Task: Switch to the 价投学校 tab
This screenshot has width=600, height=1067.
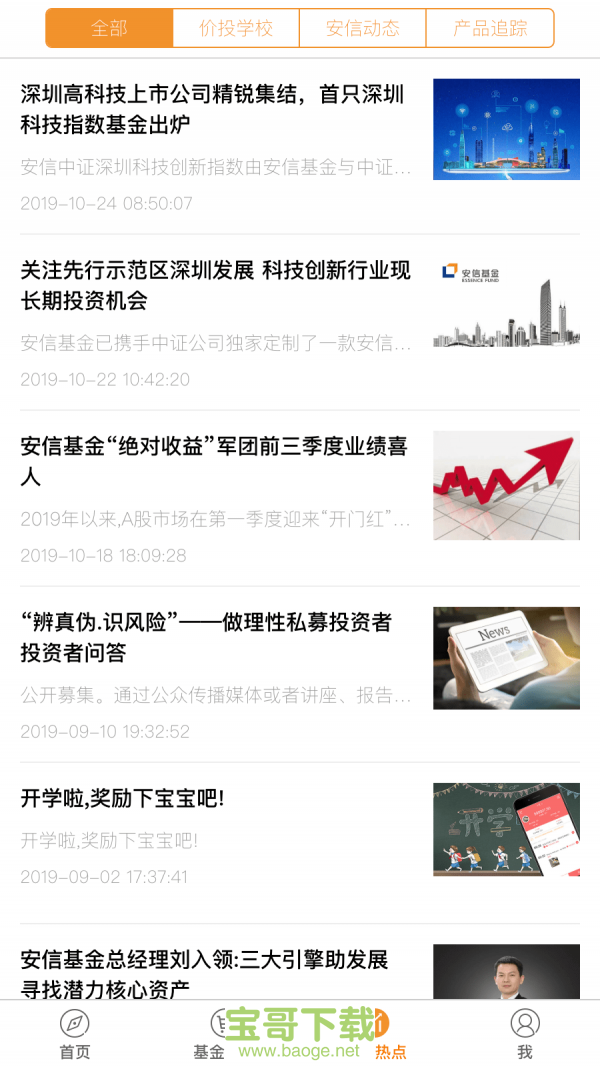Action: tap(236, 28)
